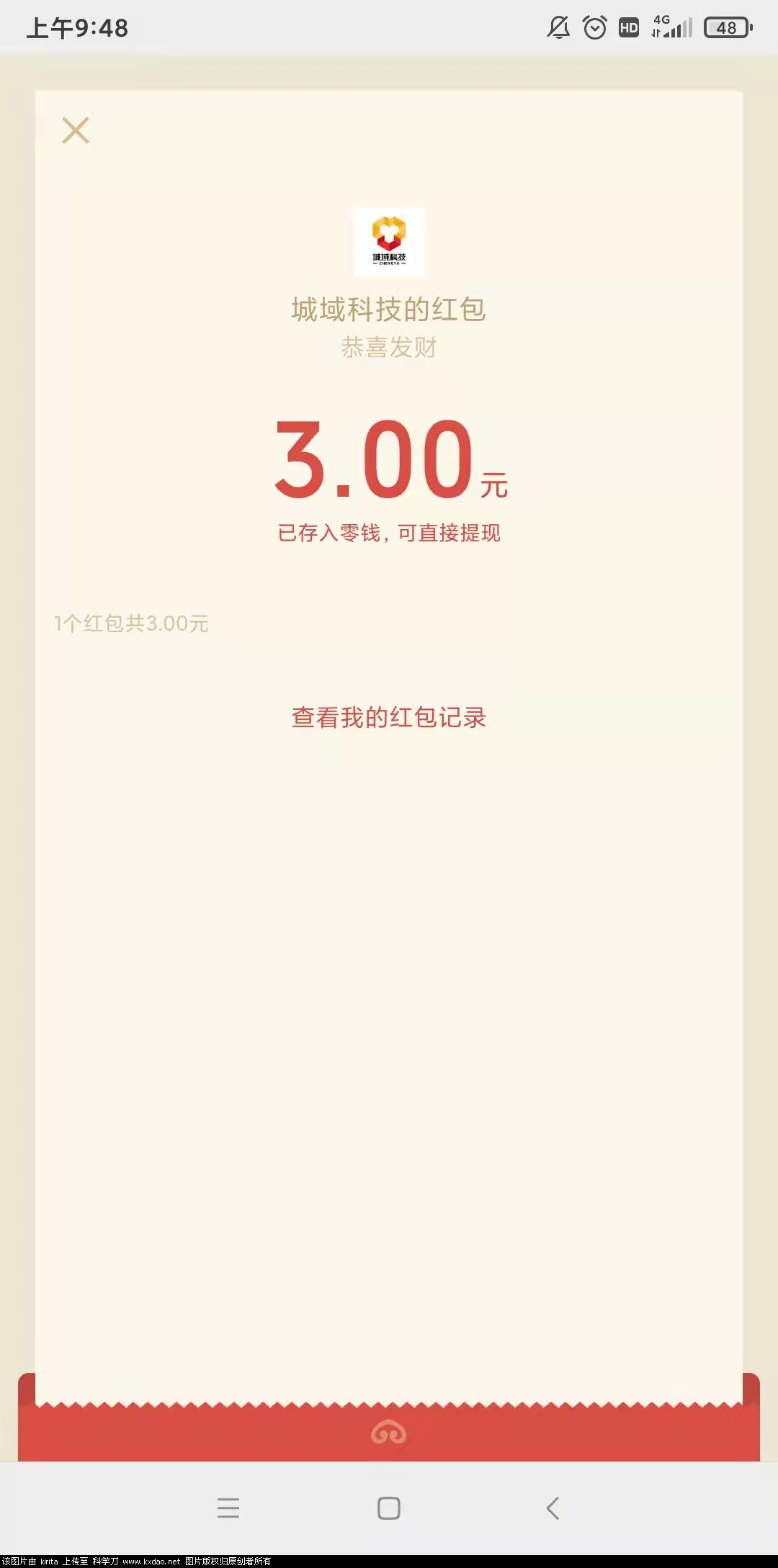This screenshot has height=1568, width=778.
Task: Tap the 恭喜发财 greeting text
Action: [389, 348]
